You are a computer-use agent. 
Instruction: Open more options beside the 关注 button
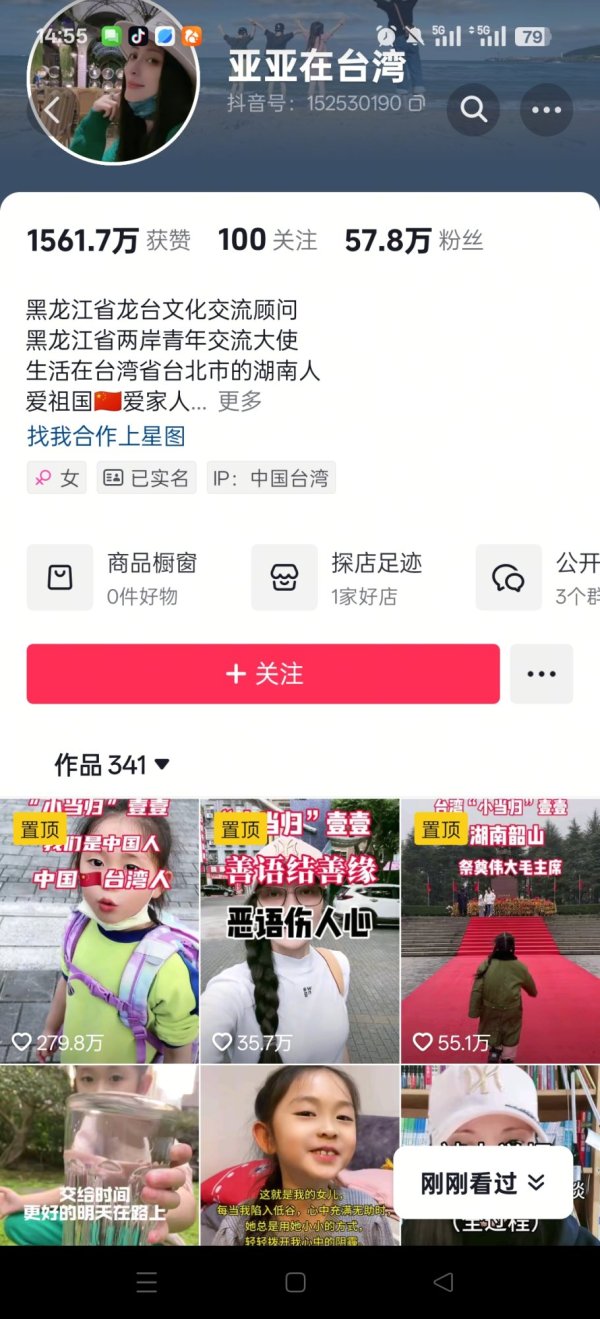click(x=541, y=674)
